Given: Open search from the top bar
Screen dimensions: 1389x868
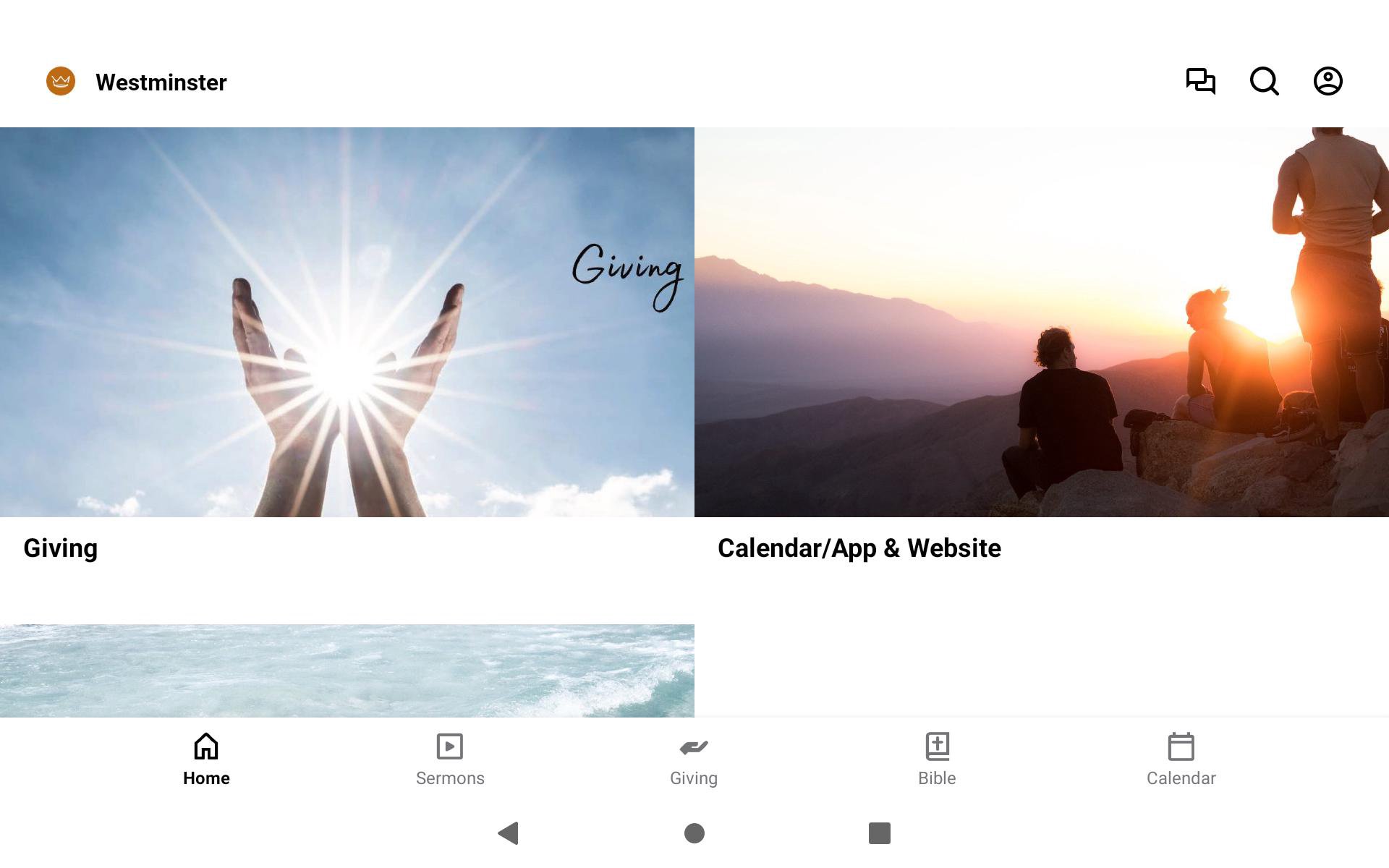Looking at the screenshot, I should 1264,81.
